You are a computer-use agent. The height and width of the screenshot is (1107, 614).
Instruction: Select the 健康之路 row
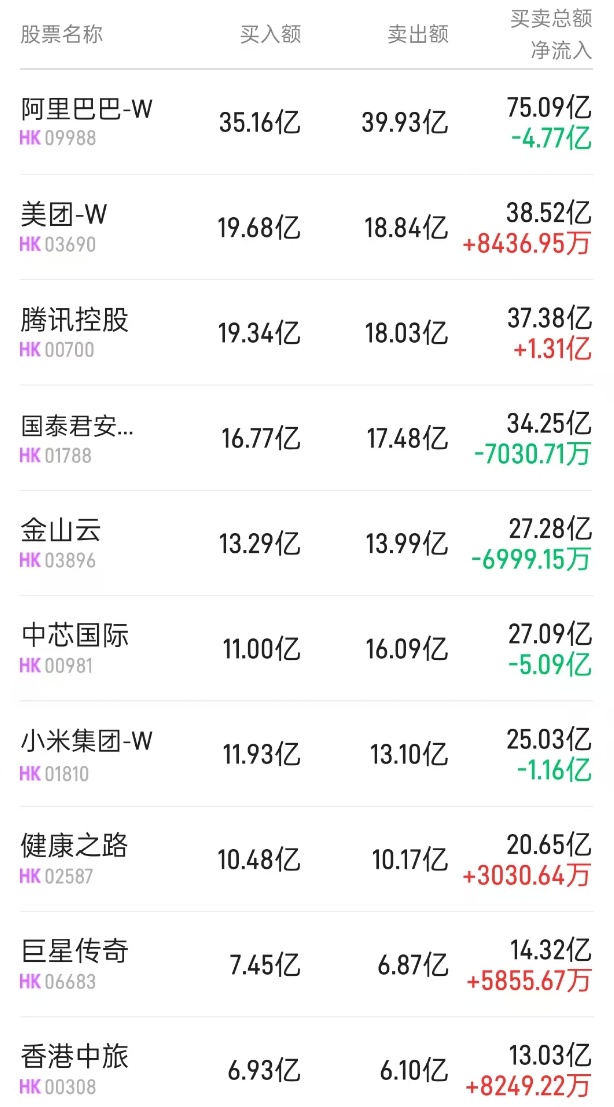pos(75,847)
